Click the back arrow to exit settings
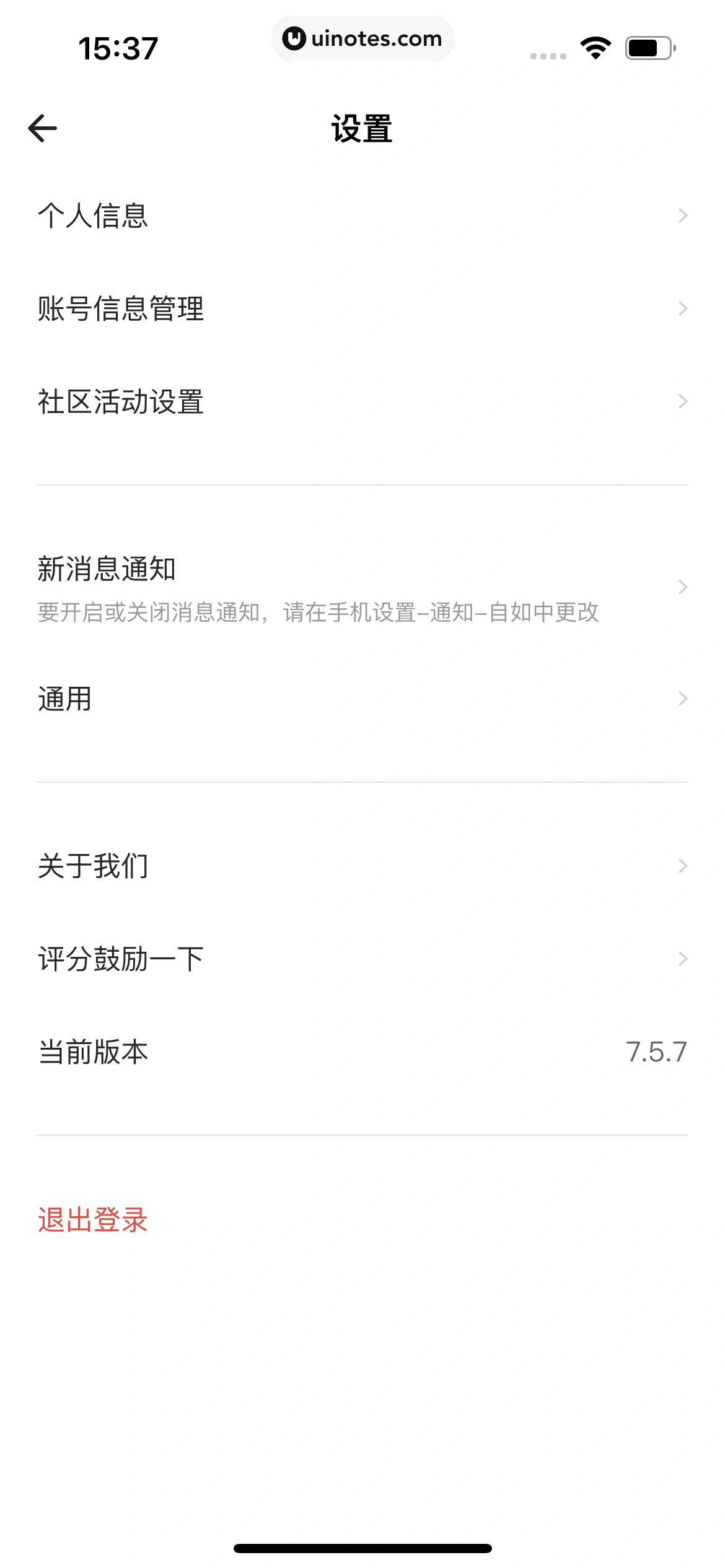The image size is (725, 1568). (41, 128)
